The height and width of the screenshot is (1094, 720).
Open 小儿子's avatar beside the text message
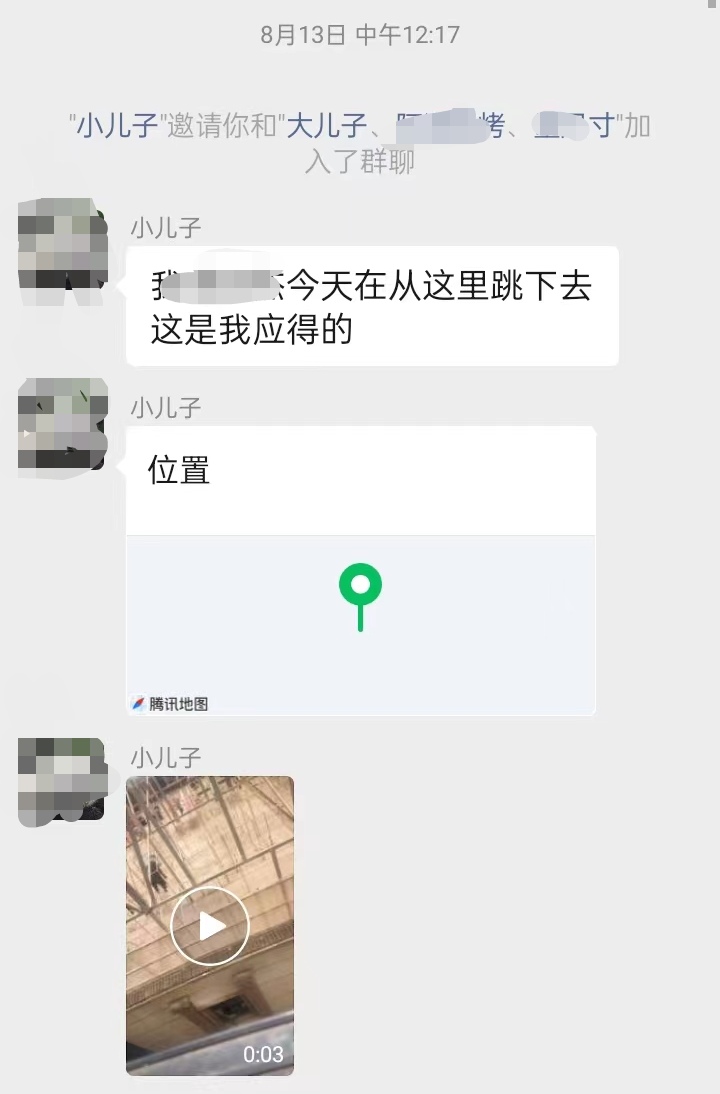62,244
